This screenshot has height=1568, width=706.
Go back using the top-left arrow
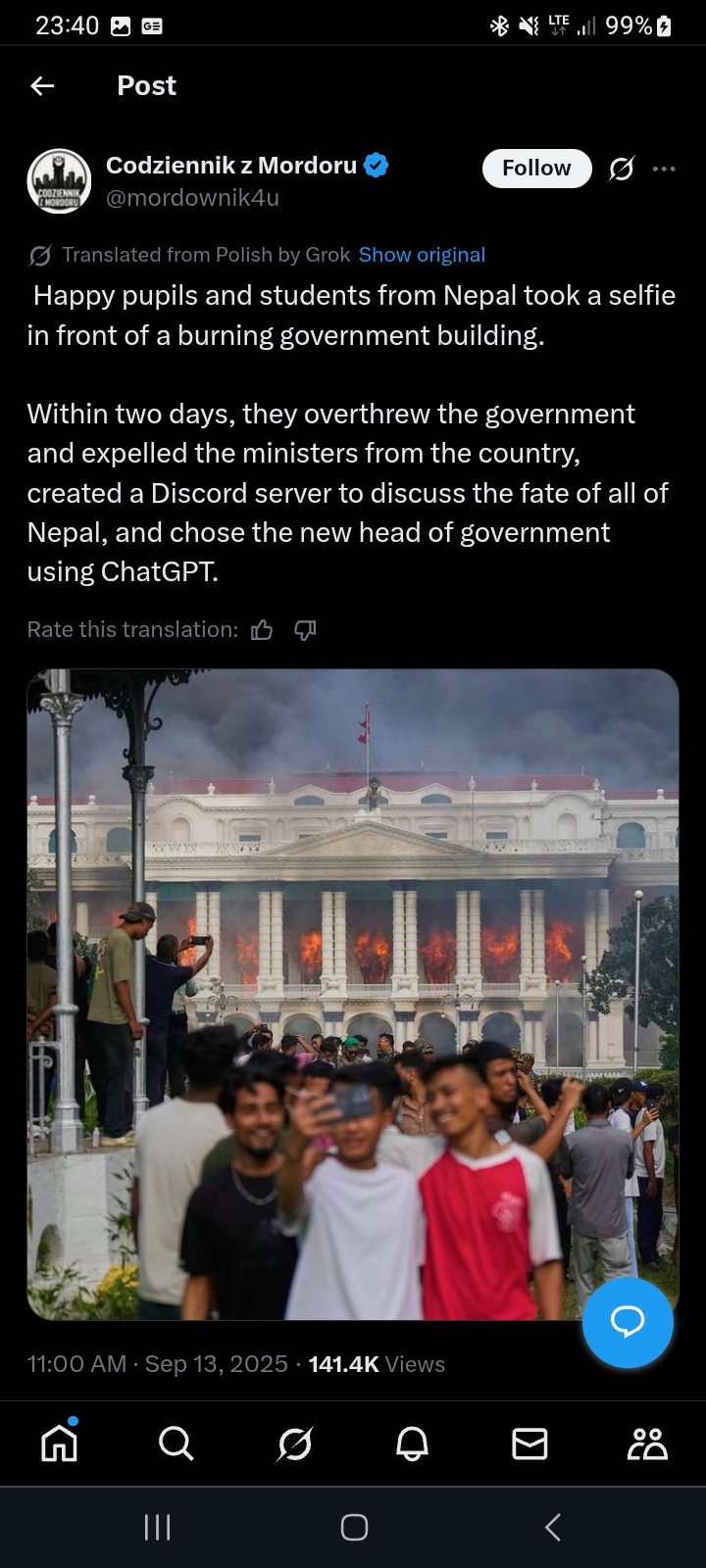(x=42, y=86)
